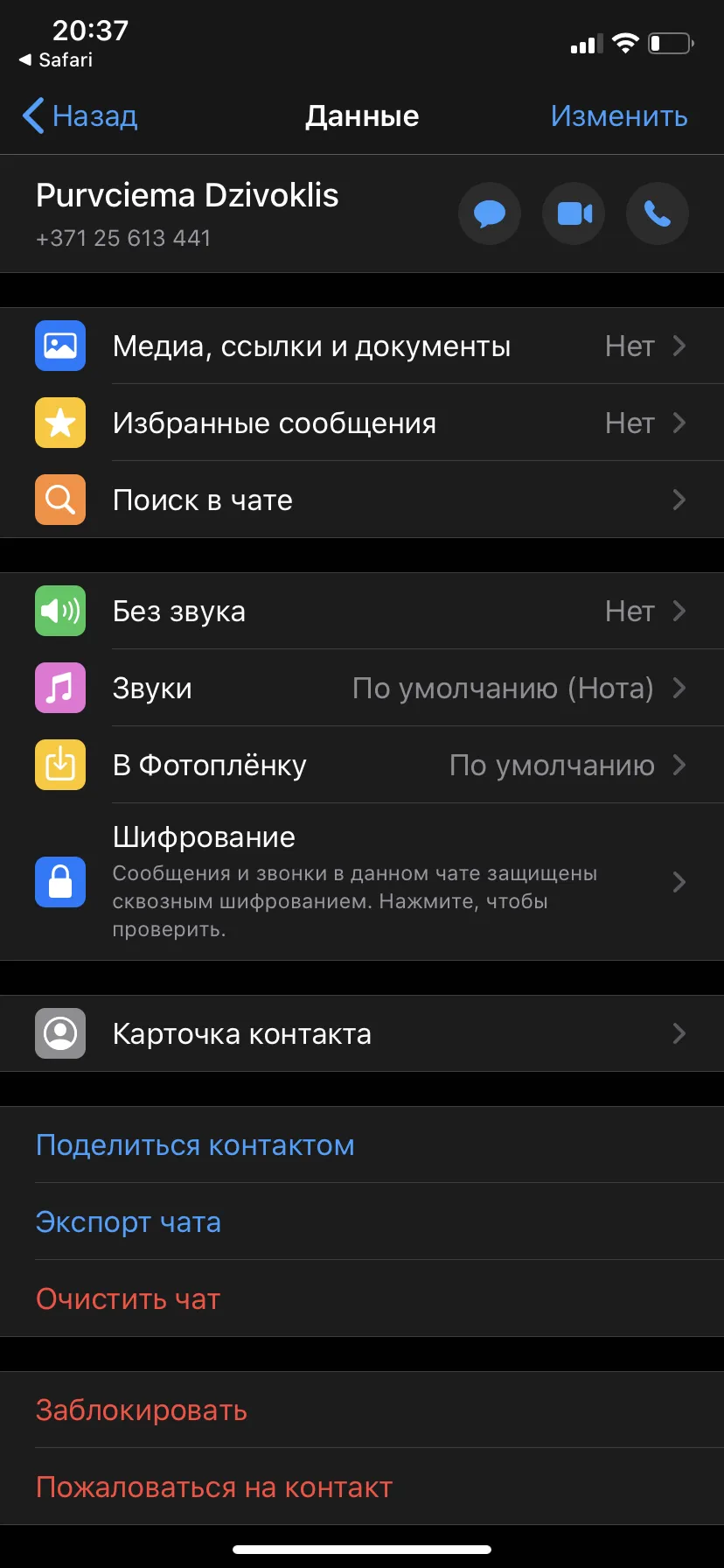Open the Звуки notification sound setting

(x=362, y=688)
